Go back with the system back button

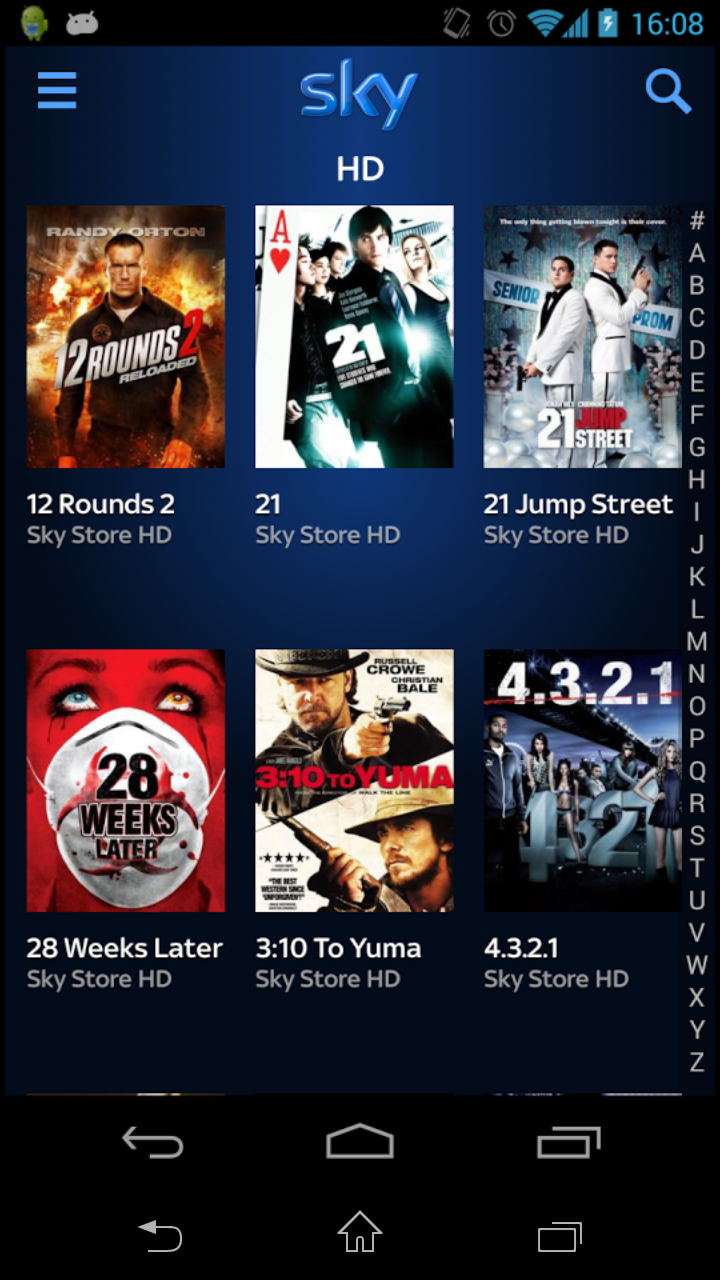153,1142
